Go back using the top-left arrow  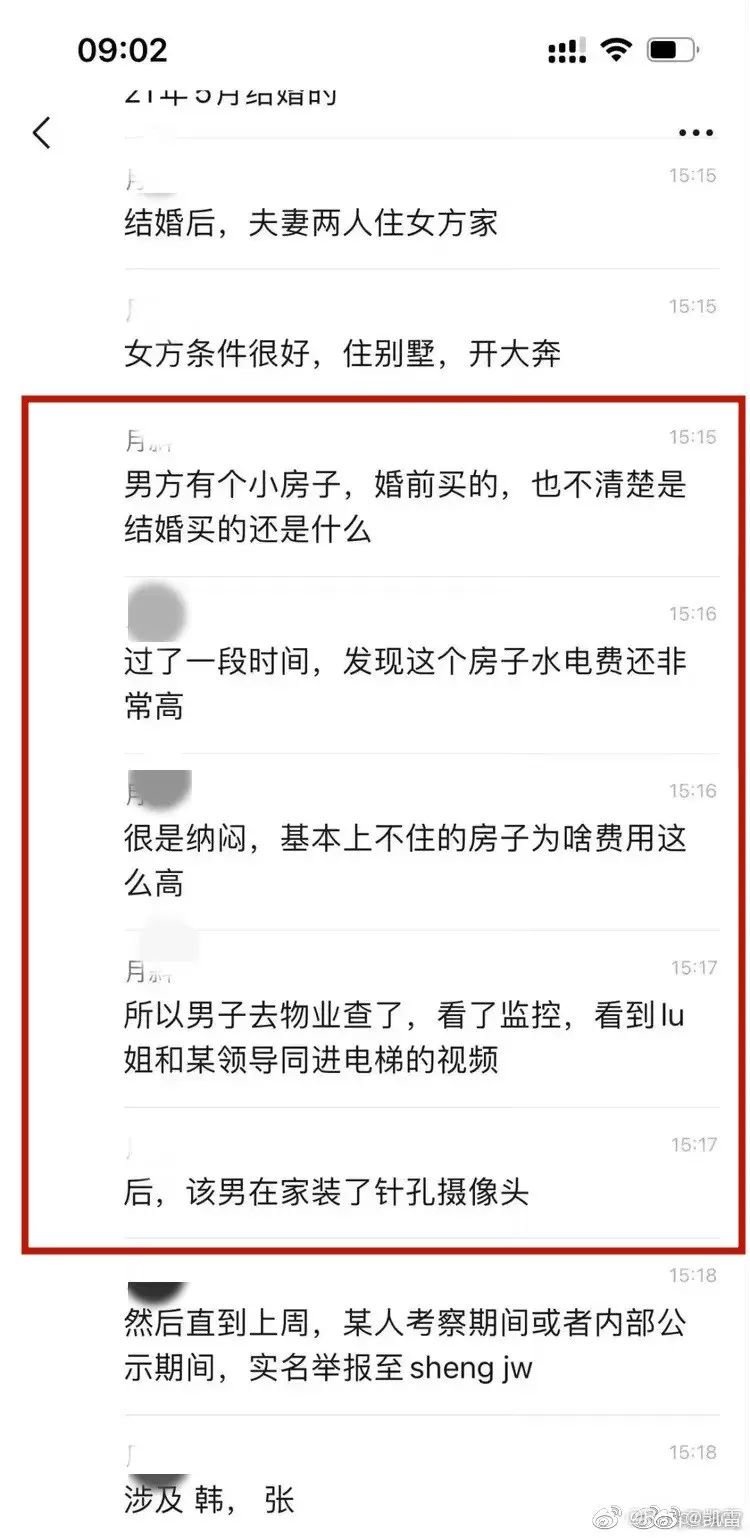coord(42,132)
